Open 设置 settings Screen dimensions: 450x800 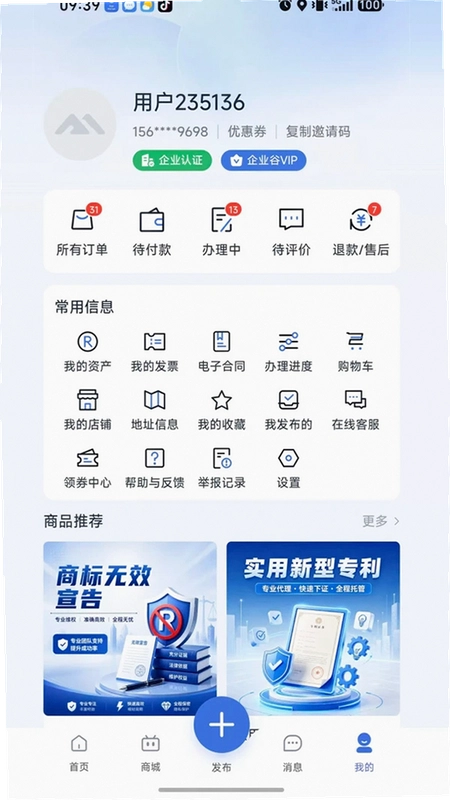pyautogui.click(x=289, y=468)
